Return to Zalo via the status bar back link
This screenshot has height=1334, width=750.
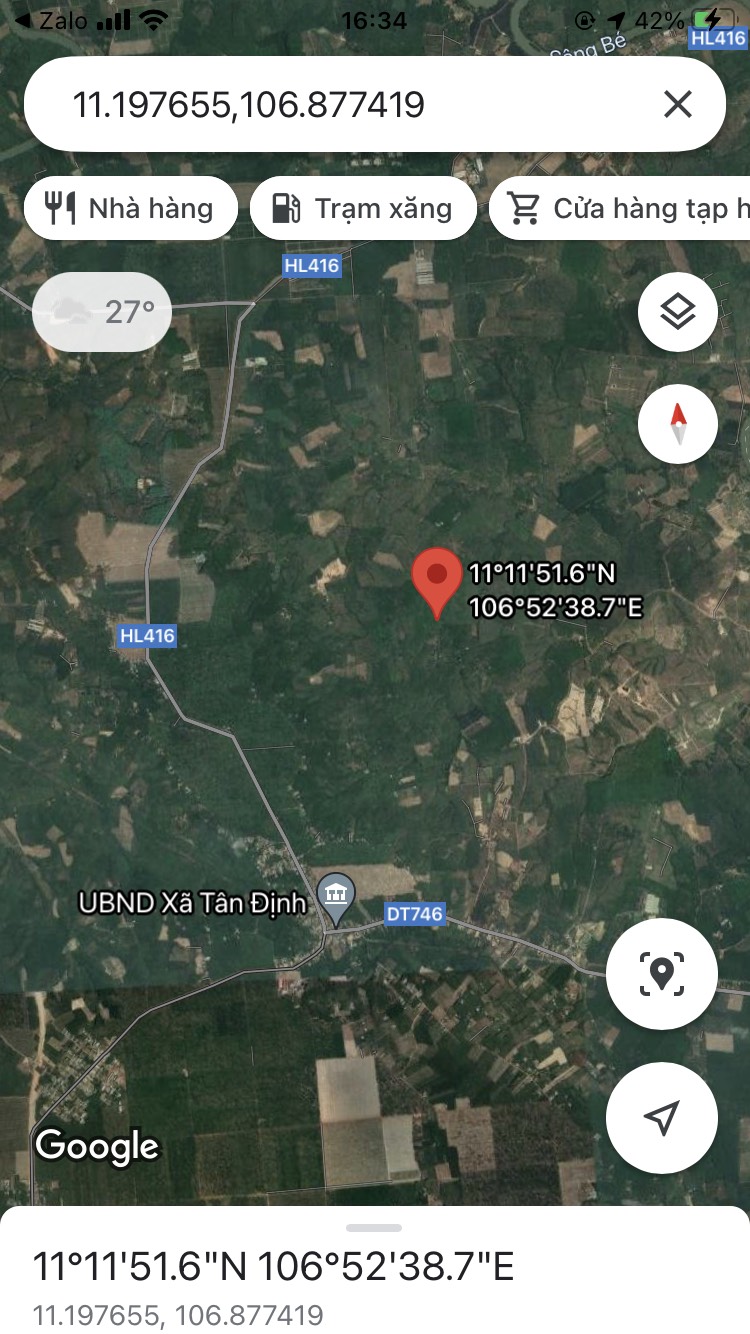point(52,21)
